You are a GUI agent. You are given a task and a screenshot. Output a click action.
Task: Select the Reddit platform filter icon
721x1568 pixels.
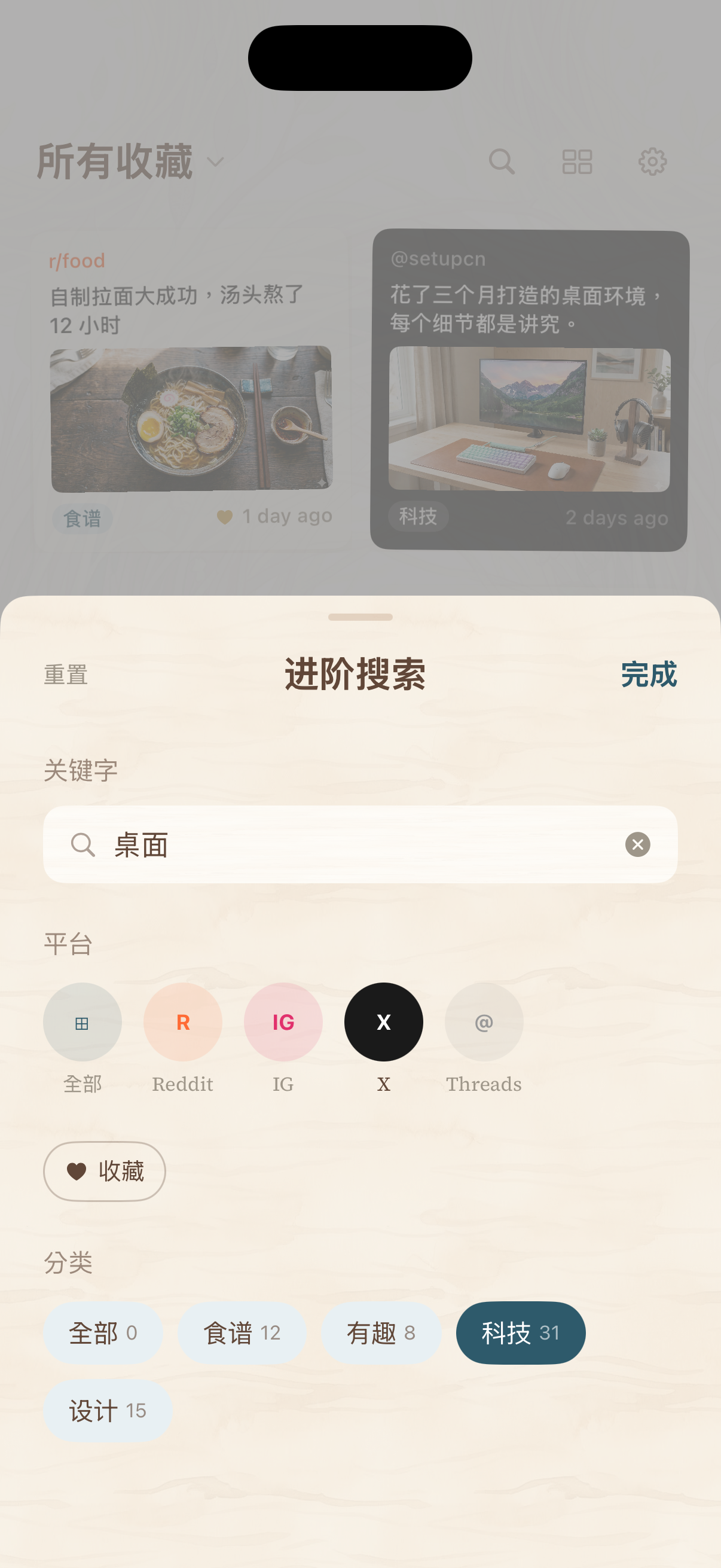[x=182, y=1022]
